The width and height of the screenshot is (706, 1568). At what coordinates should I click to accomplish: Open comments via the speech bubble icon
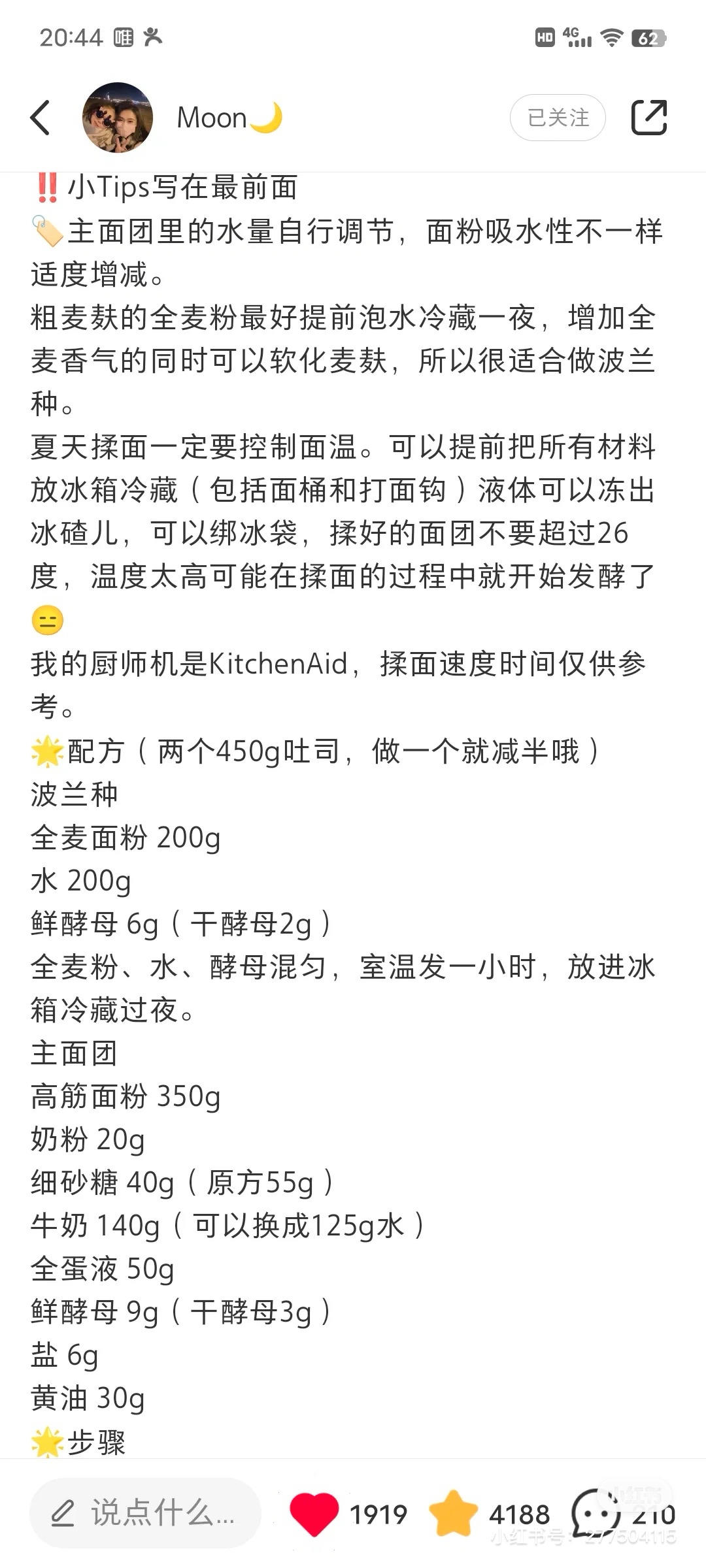pyautogui.click(x=595, y=1514)
